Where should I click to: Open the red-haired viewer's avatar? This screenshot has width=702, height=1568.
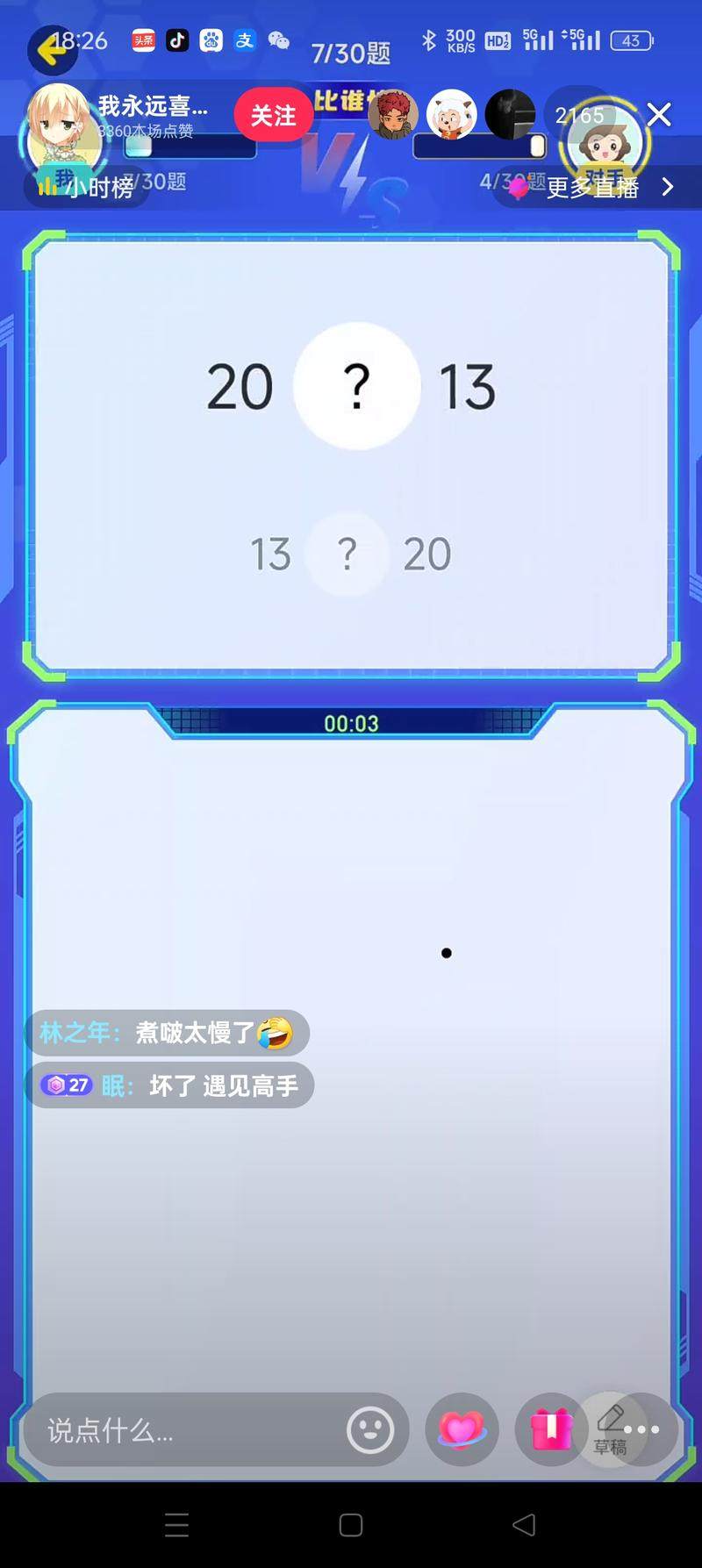tap(391, 115)
